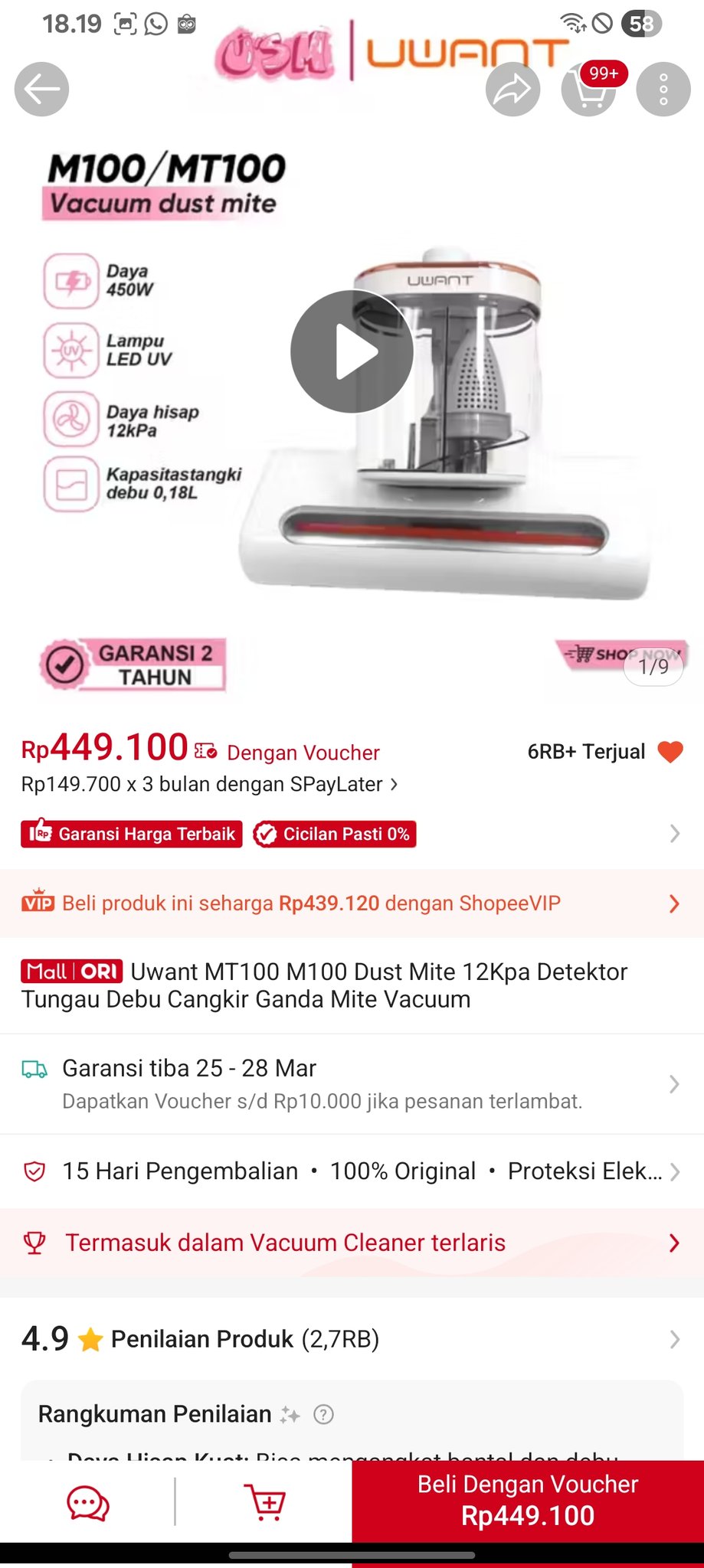Open the three-dot overflow menu
Viewport: 704px width, 1568px height.
663,90
